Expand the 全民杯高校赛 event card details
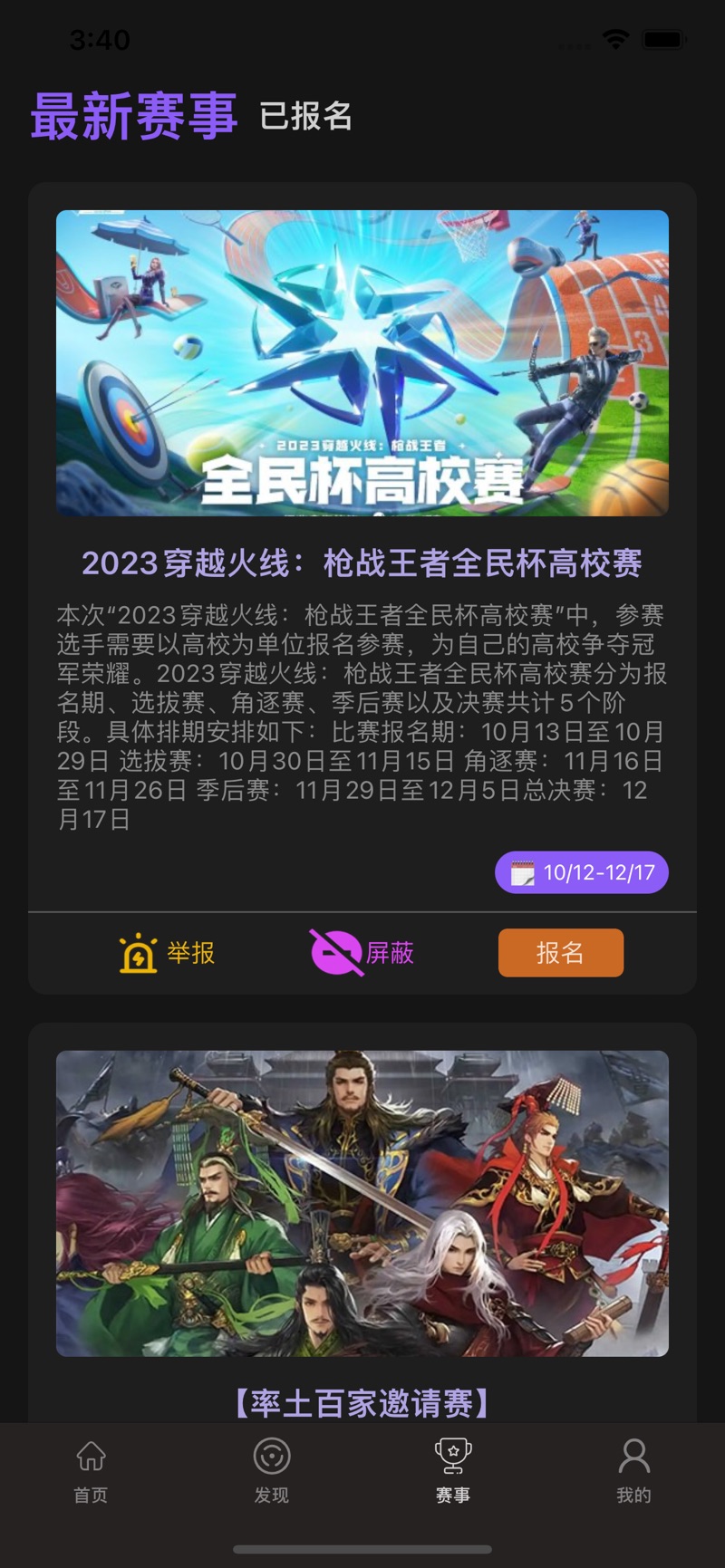The height and width of the screenshot is (1568, 725). point(362,563)
